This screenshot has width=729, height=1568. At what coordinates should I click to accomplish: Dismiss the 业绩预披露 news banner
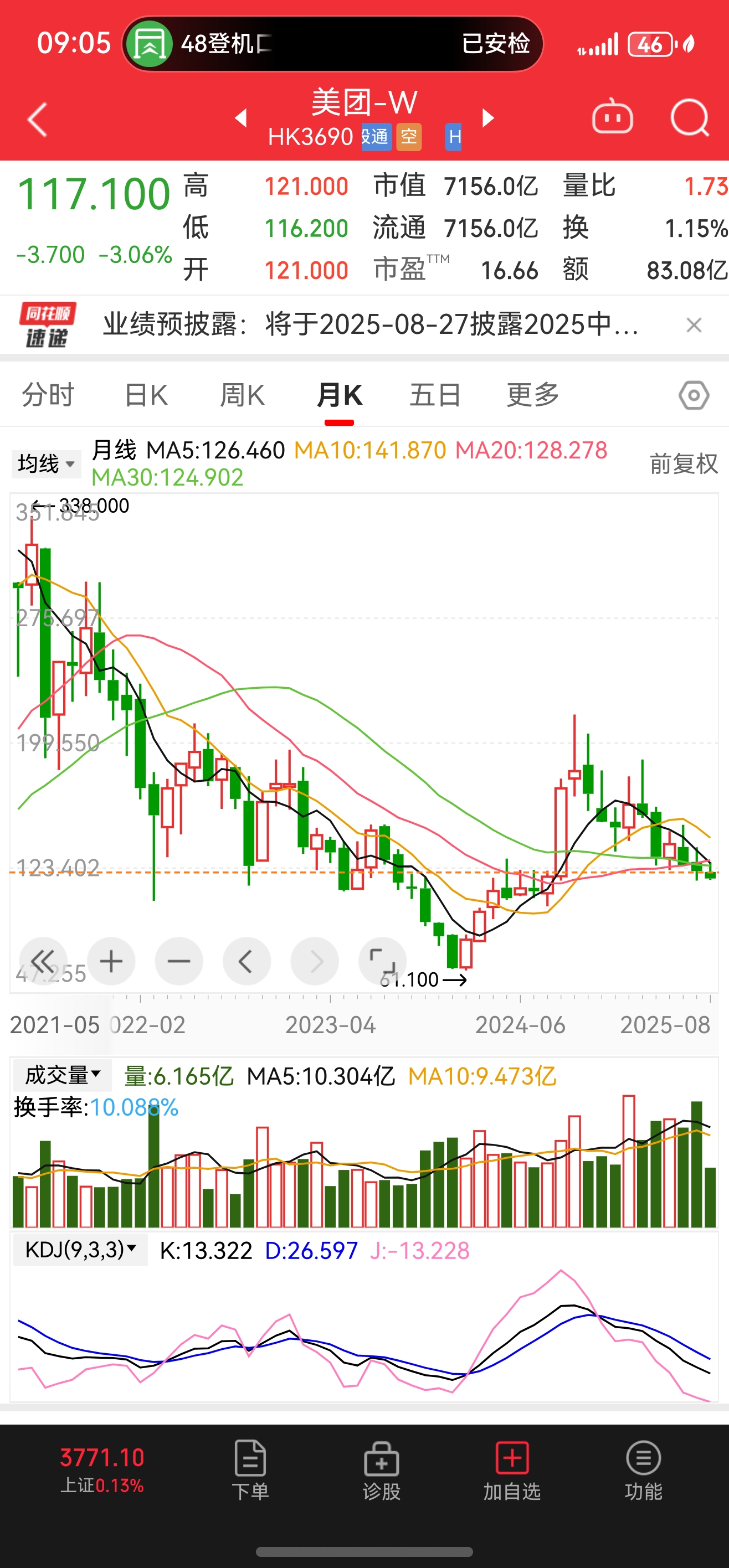tap(694, 325)
